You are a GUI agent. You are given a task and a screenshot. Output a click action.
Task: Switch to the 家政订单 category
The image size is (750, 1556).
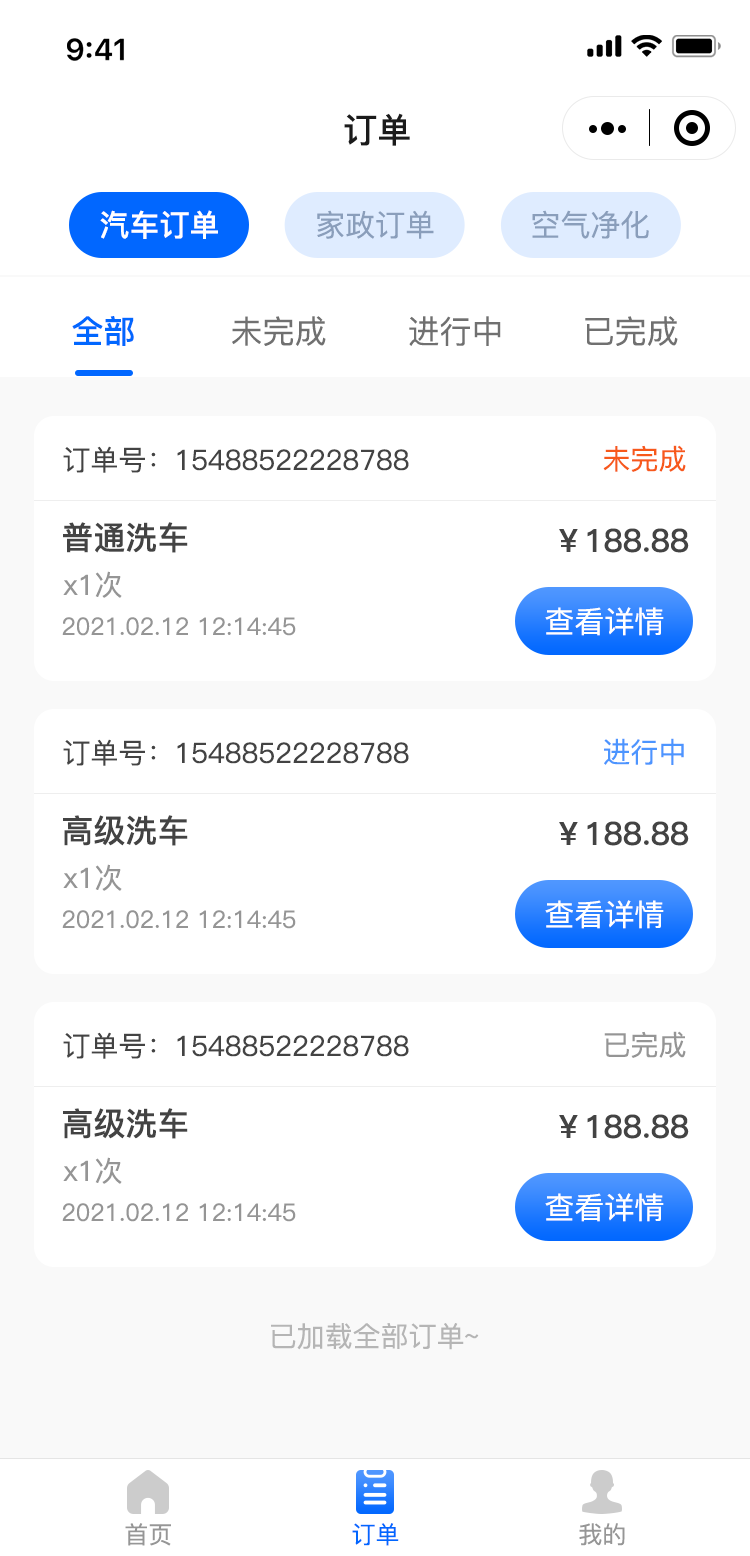click(x=375, y=225)
